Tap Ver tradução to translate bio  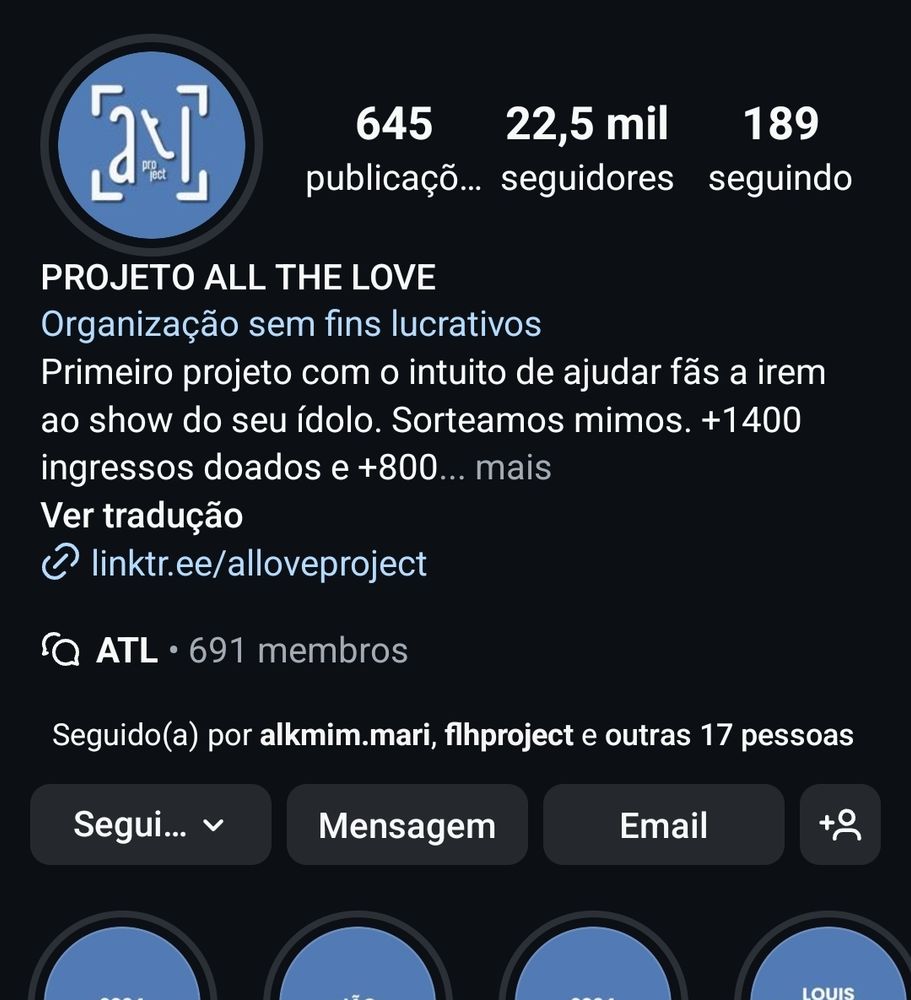click(142, 515)
